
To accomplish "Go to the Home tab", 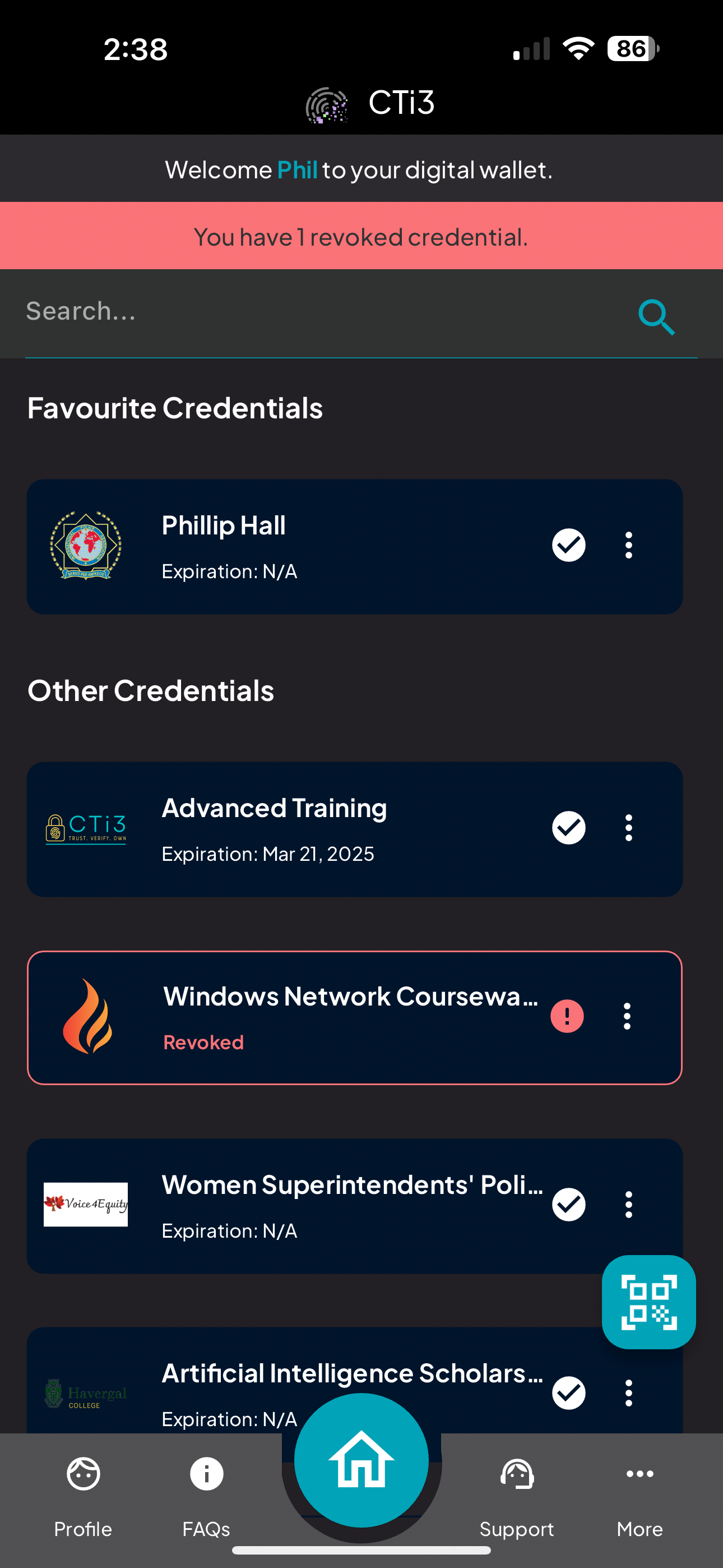I will 361,1461.
